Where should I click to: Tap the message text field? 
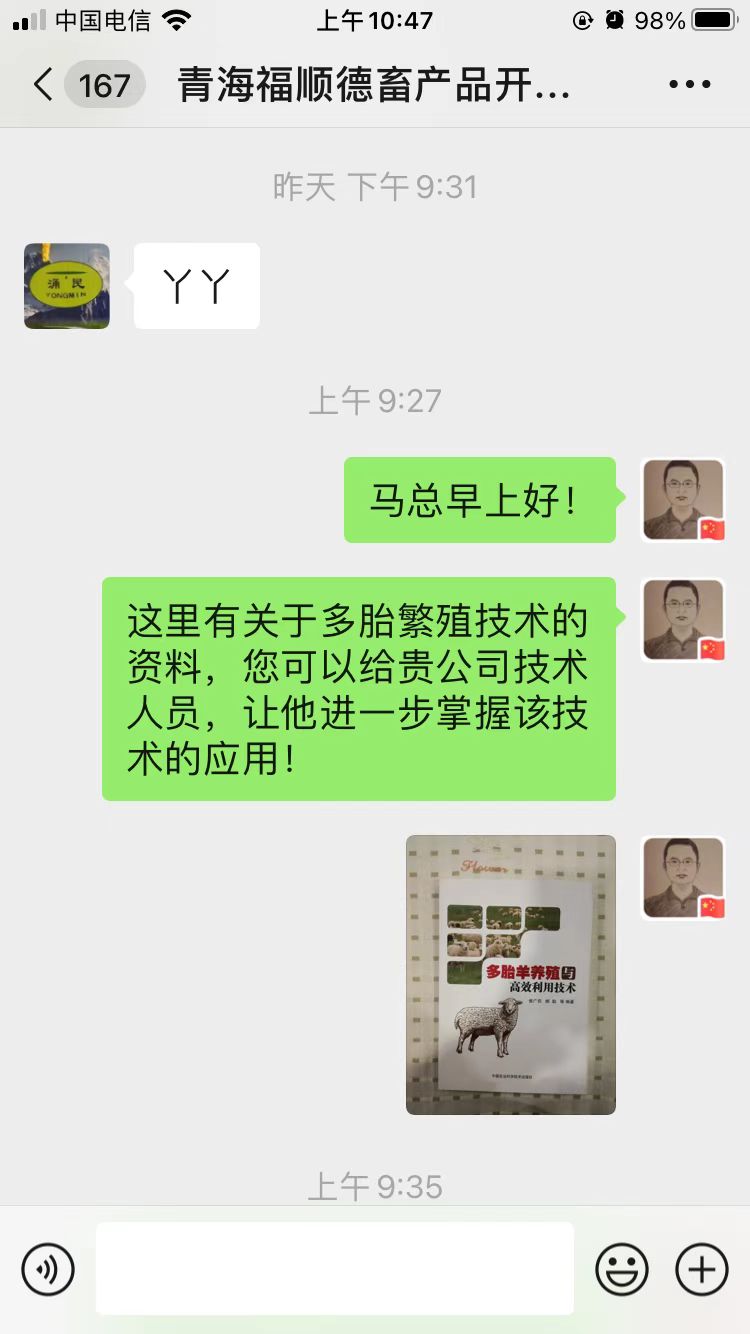pos(335,1268)
